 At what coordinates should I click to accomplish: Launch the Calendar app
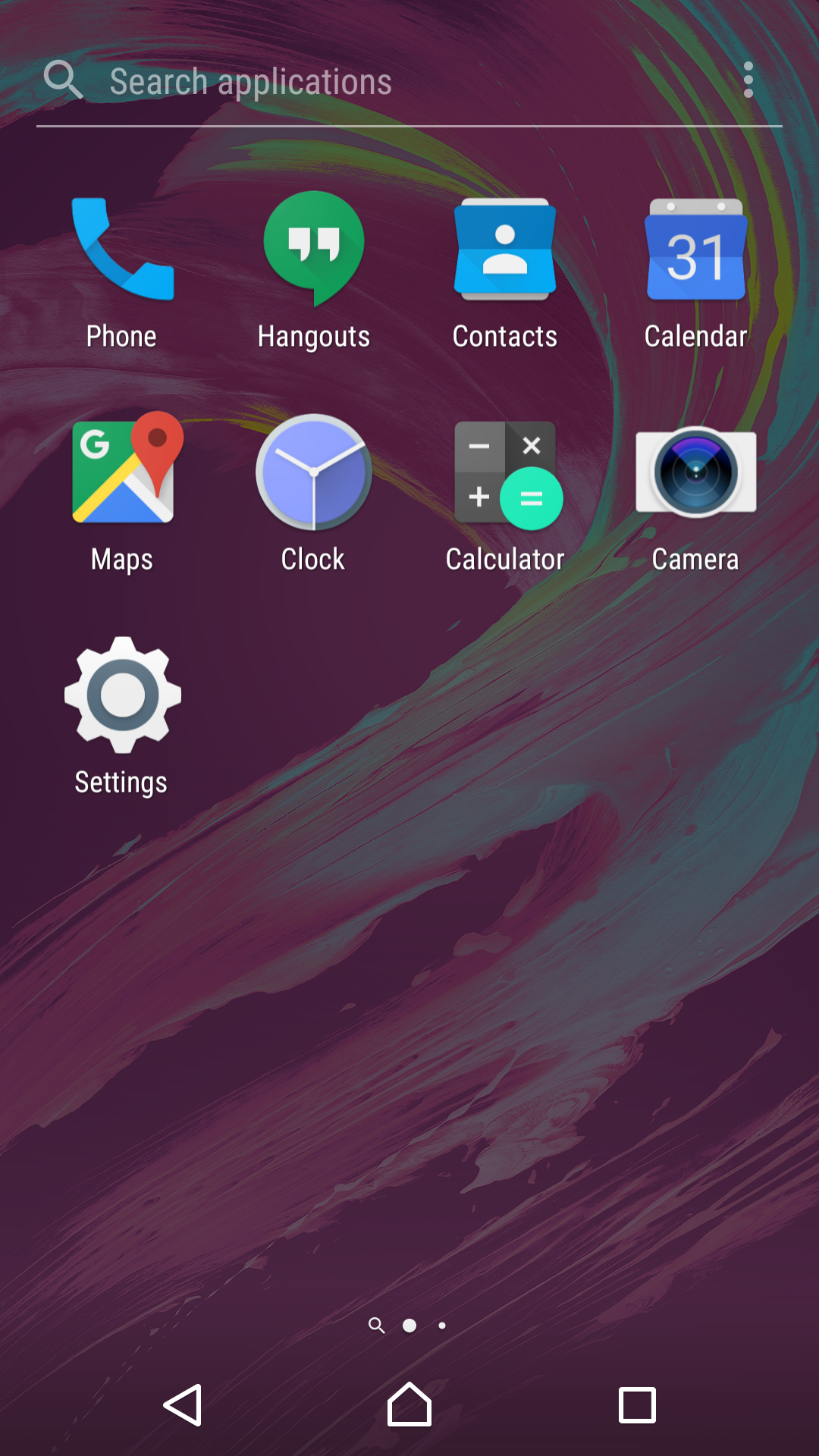pyautogui.click(x=696, y=273)
